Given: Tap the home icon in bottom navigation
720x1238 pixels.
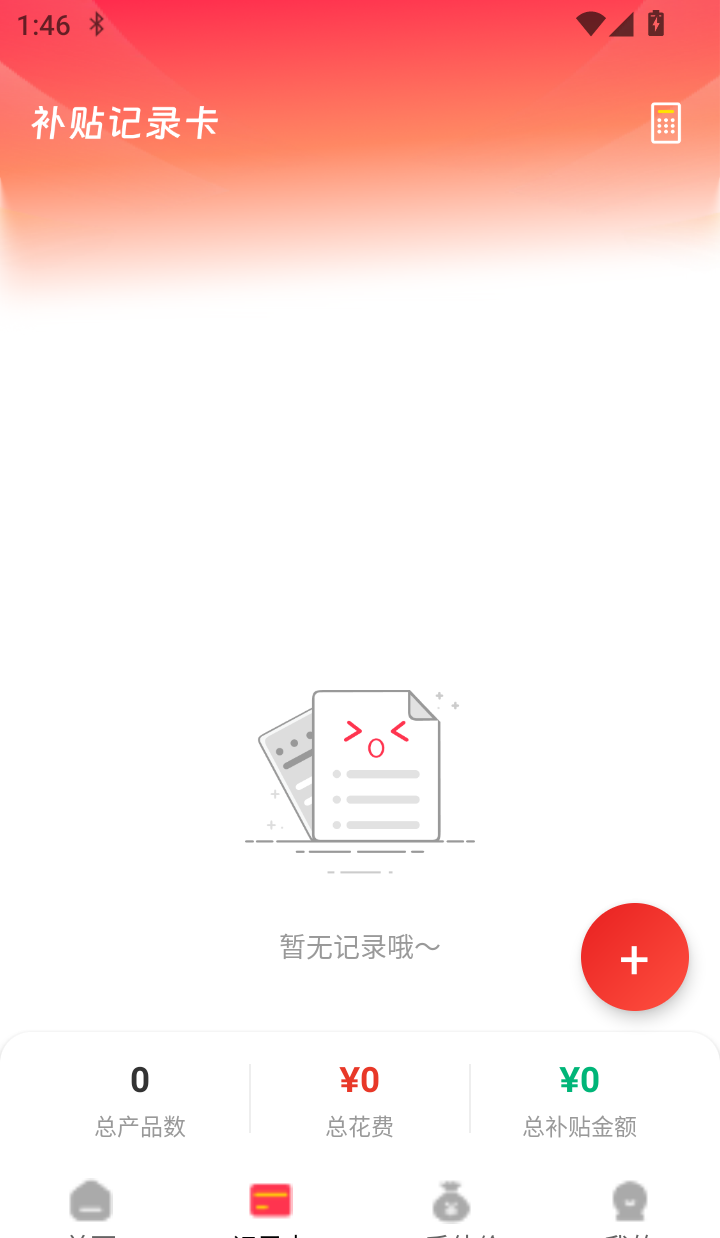Looking at the screenshot, I should [90, 1200].
